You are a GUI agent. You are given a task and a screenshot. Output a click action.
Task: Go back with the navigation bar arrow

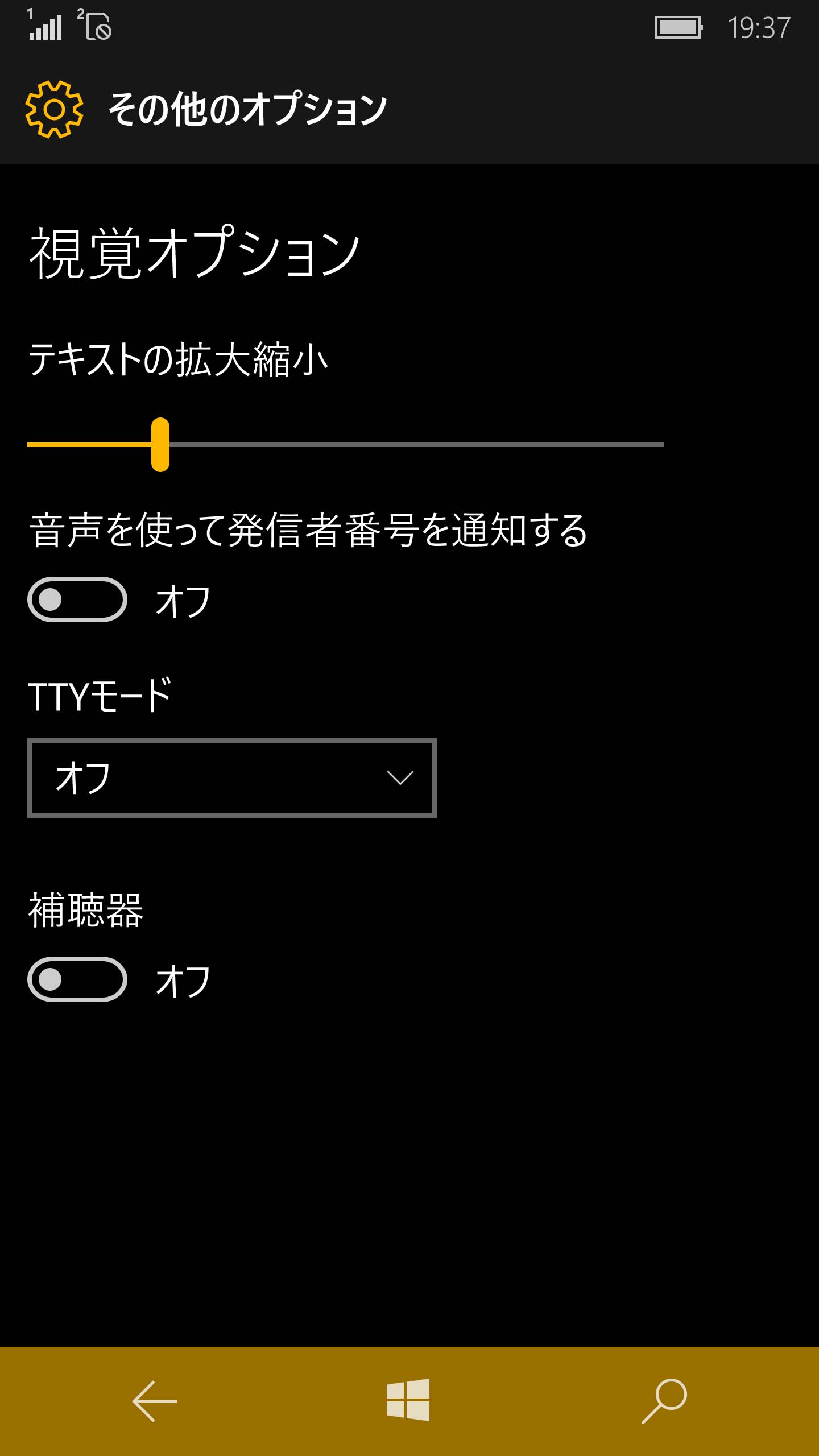click(x=155, y=1401)
